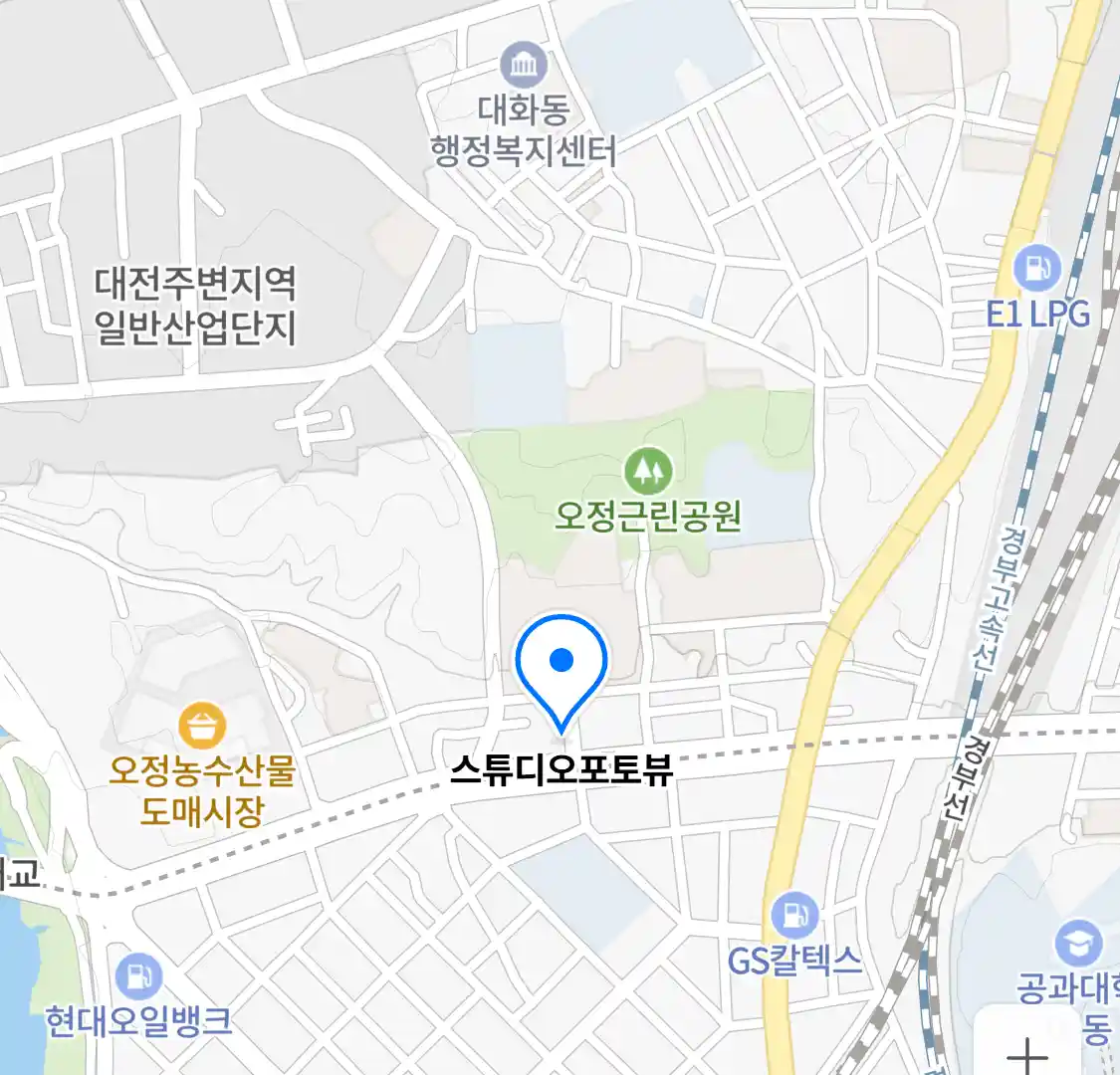
Task: Select the 오정농수산물 도매시장 marker
Action: pos(203,727)
